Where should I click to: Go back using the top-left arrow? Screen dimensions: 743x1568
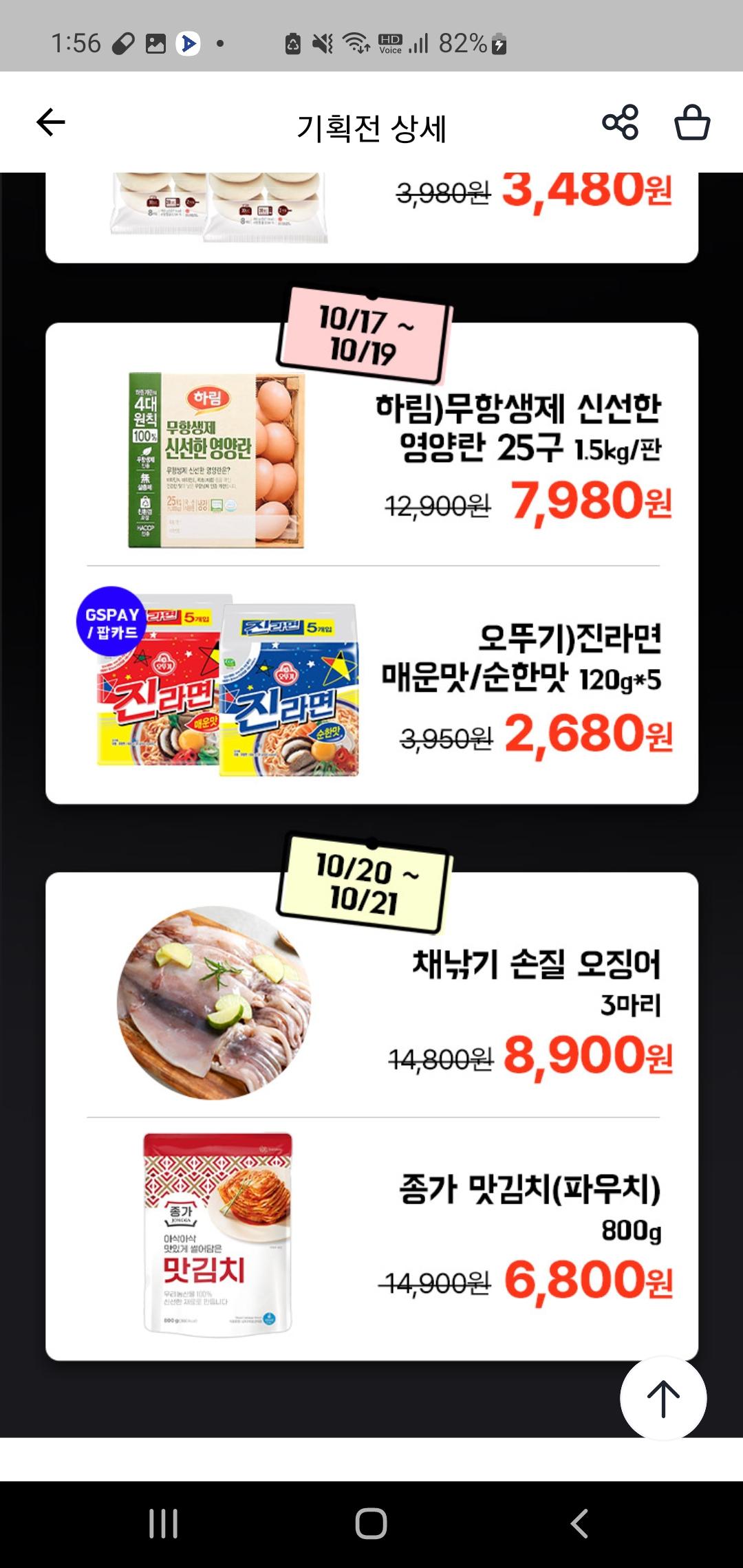pyautogui.click(x=51, y=123)
